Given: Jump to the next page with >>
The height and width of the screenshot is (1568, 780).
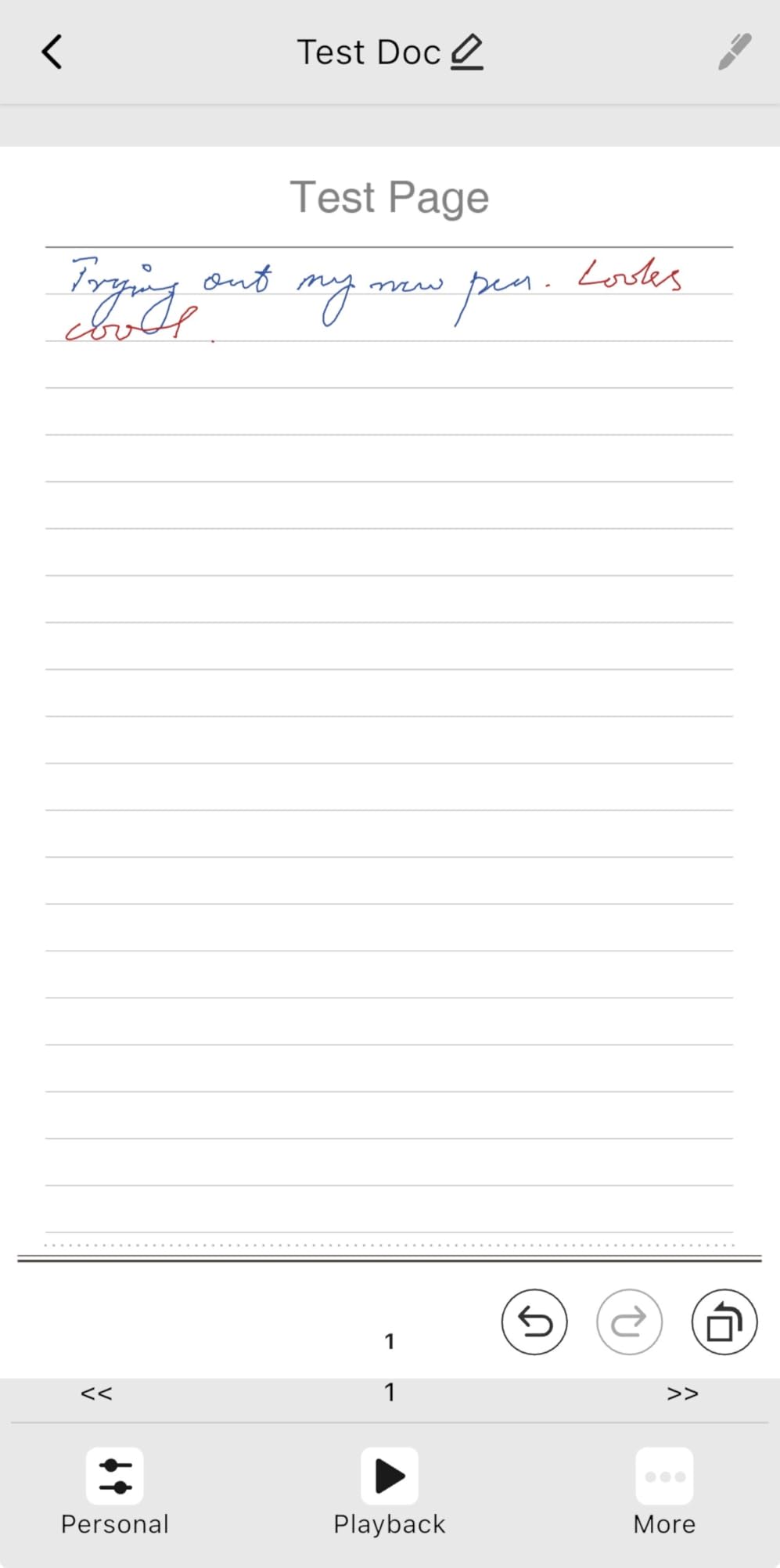Looking at the screenshot, I should coord(682,1394).
